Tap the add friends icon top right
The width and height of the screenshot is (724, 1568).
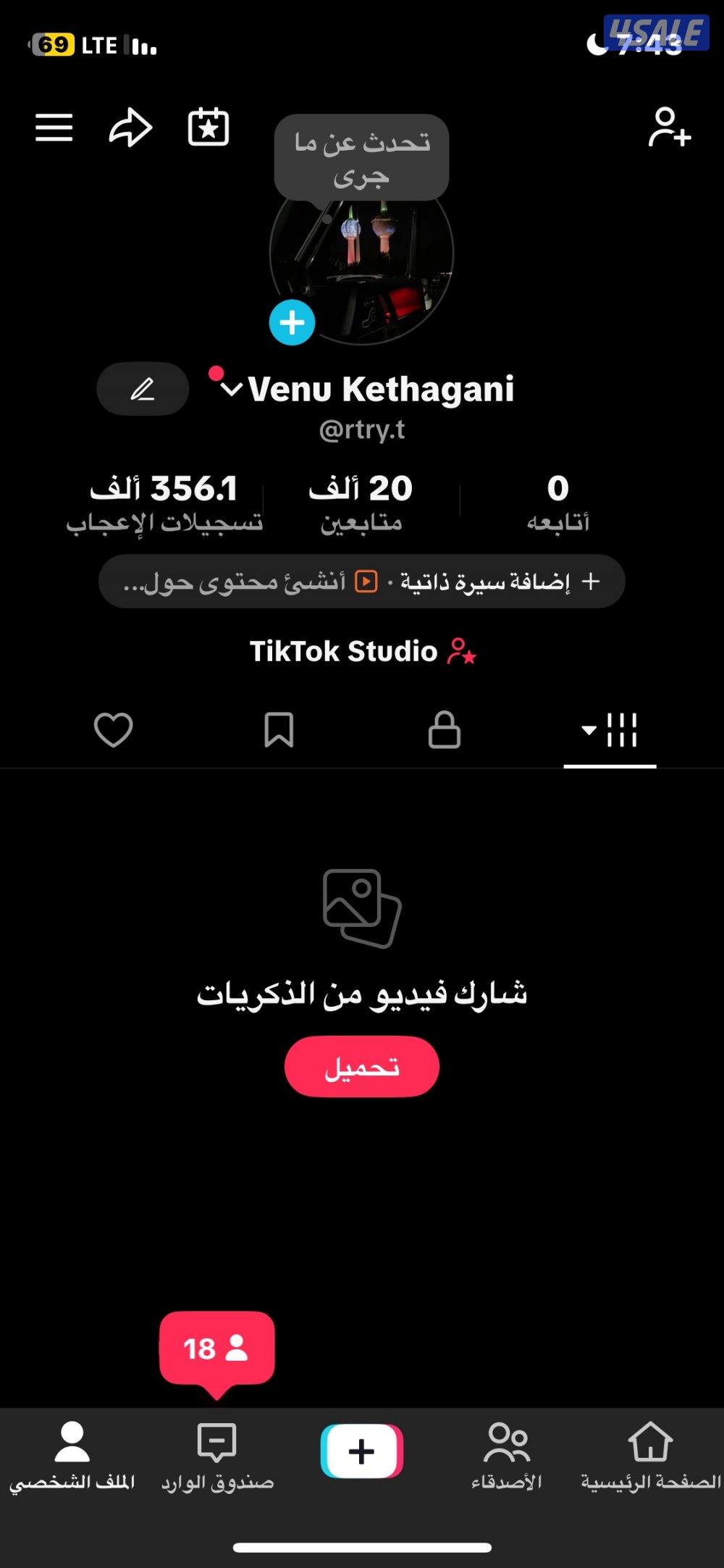point(670,127)
